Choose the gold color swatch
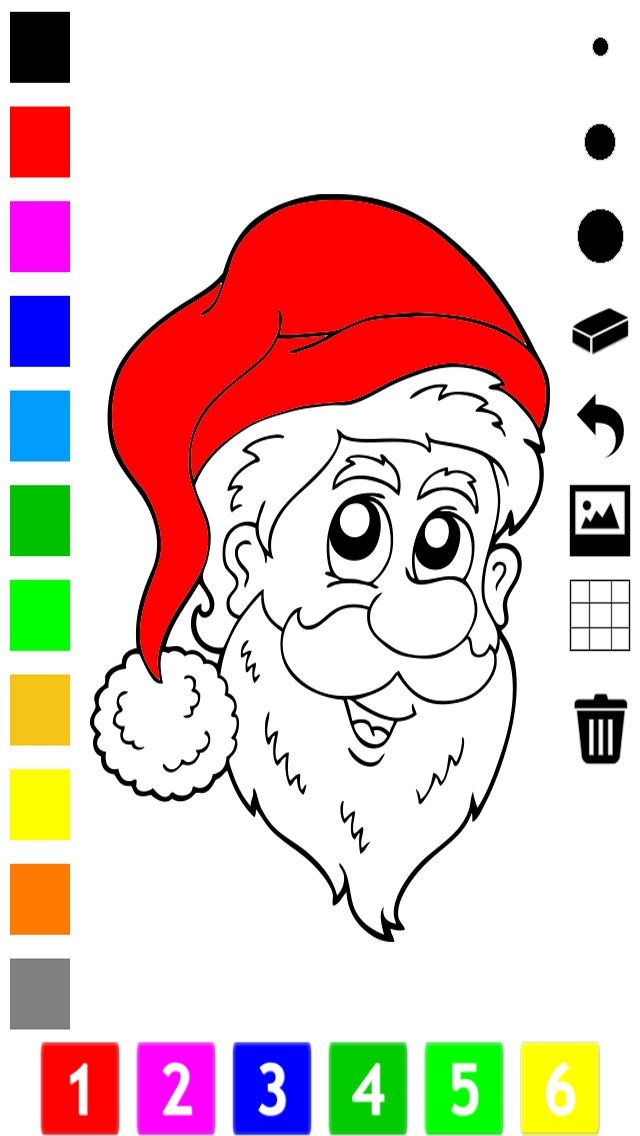Image resolution: width=640 pixels, height=1136 pixels. pos(40,710)
